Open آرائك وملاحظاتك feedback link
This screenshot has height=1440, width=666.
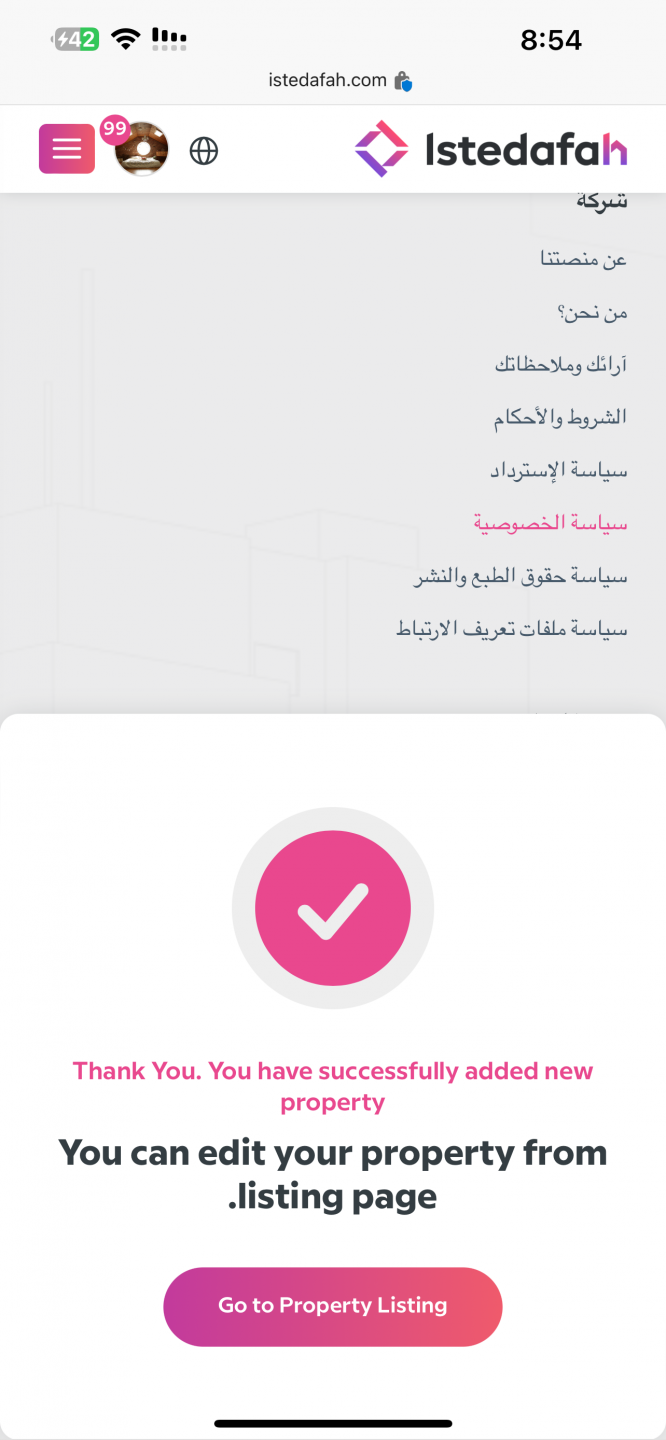point(560,364)
